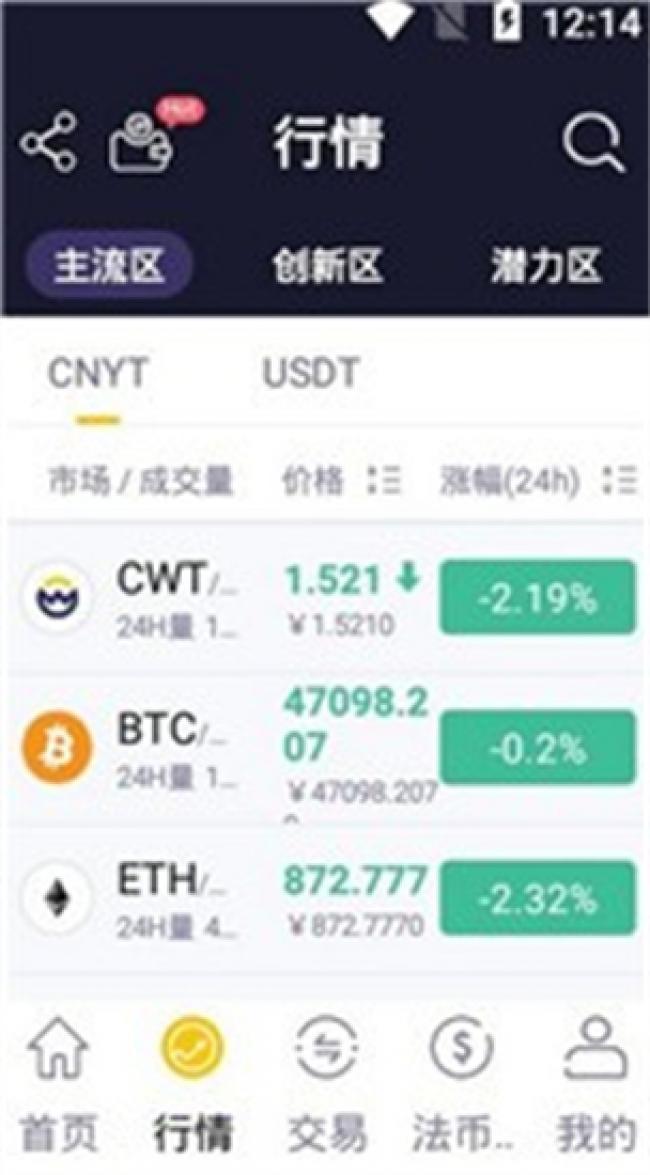Viewport: 650px width, 1175px height.
Task: Open the search magnifier
Action: (593, 143)
